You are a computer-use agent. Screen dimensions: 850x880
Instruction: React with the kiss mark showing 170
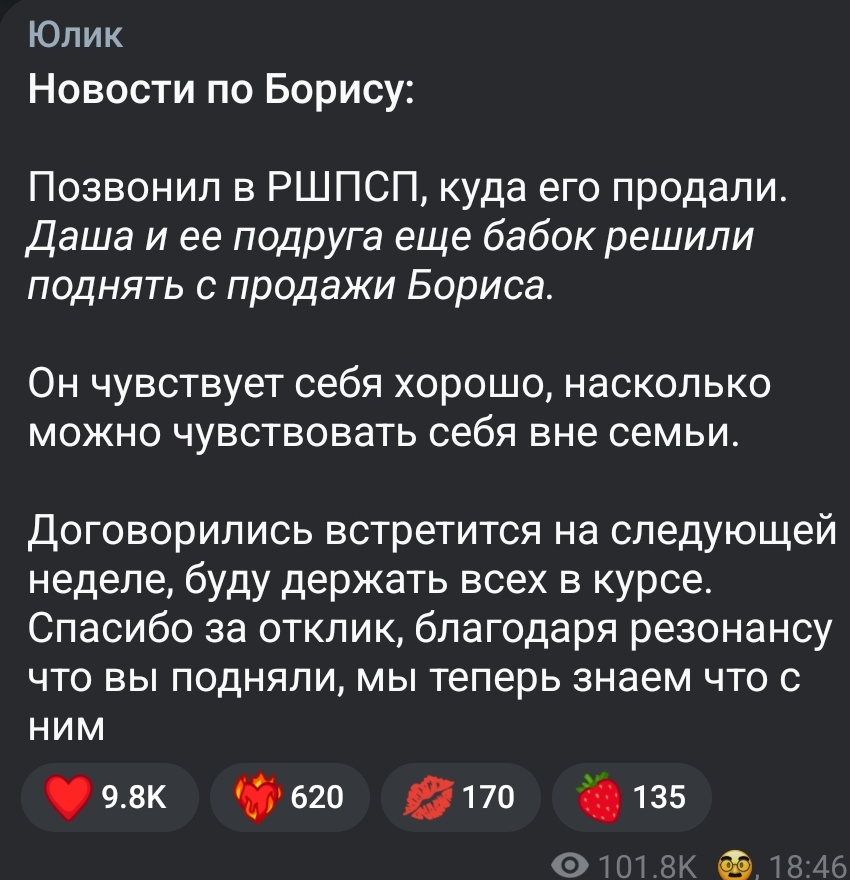click(x=458, y=797)
